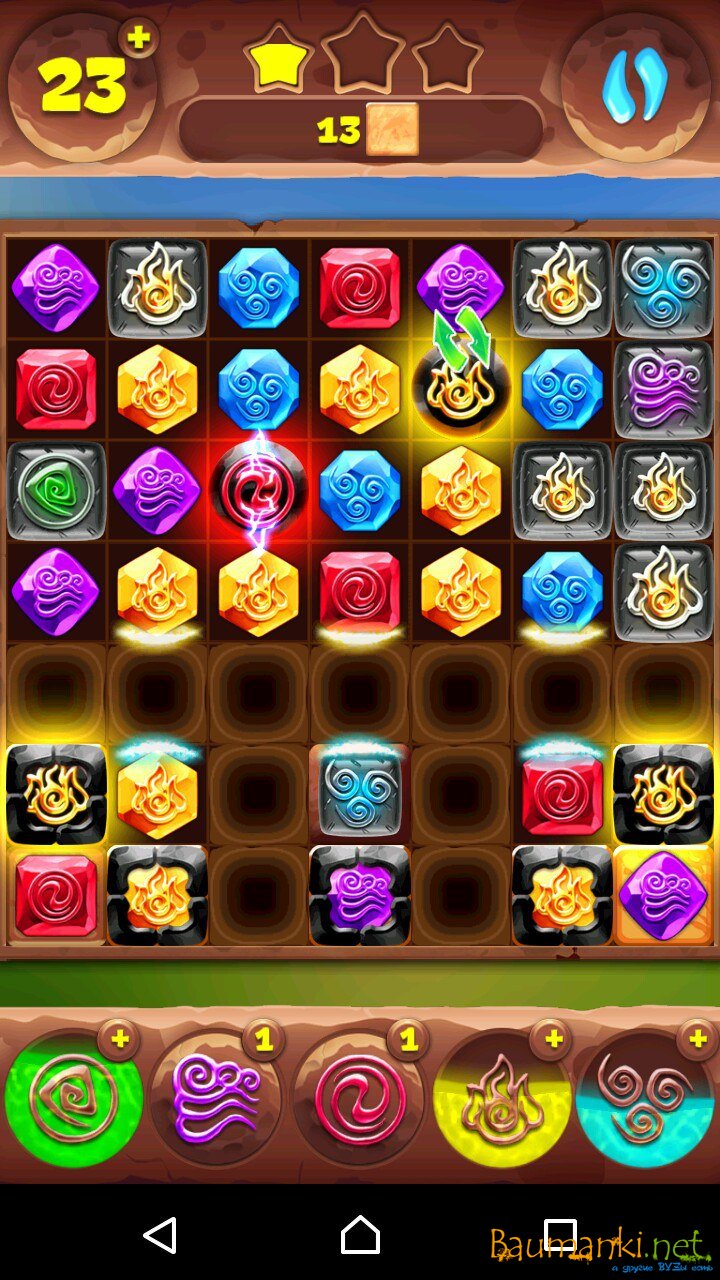
Task: Activate the green earth element booster
Action: pyautogui.click(x=73, y=1100)
